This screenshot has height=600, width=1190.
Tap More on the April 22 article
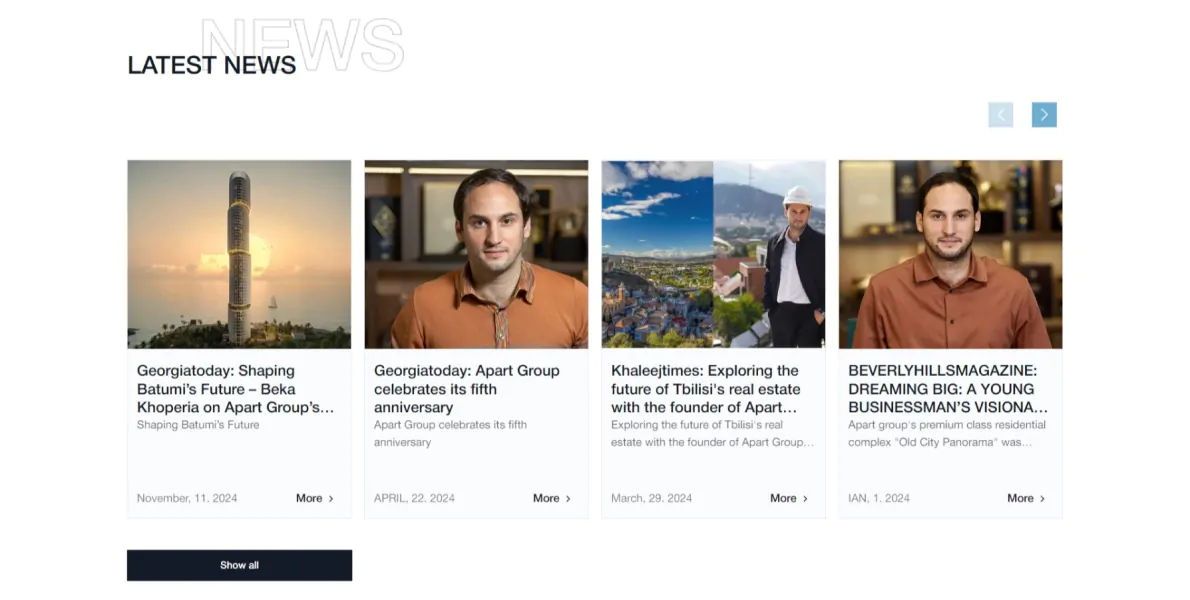551,498
